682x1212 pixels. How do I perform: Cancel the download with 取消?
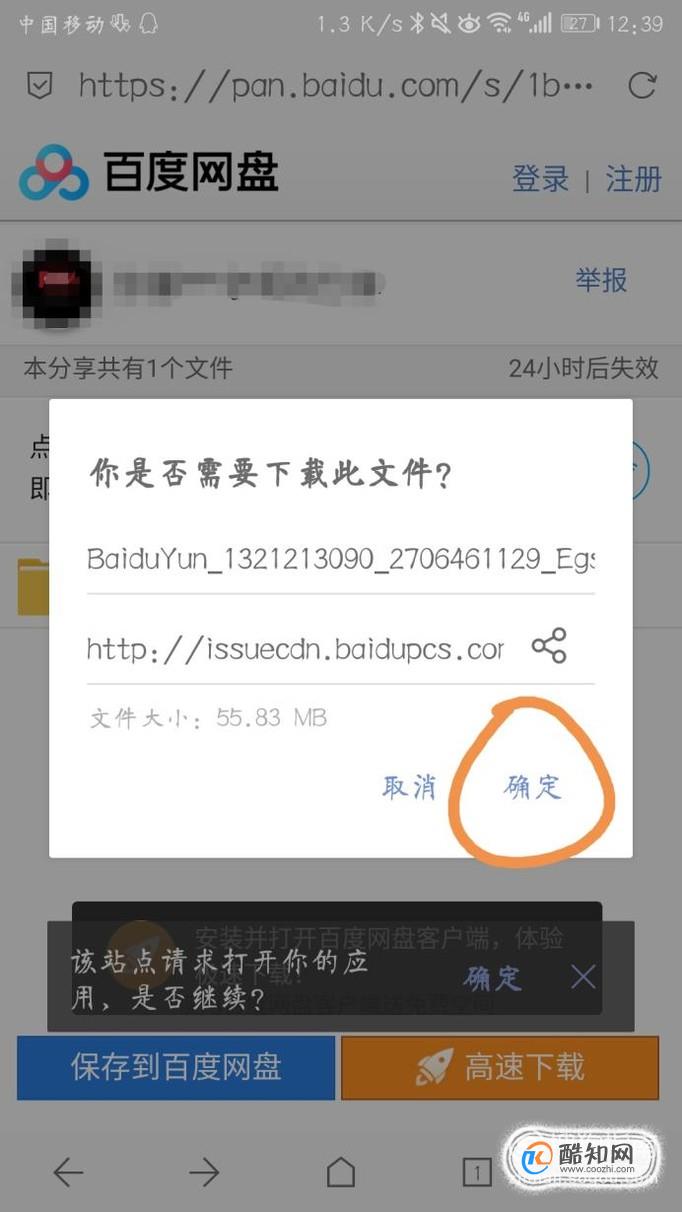(x=409, y=787)
